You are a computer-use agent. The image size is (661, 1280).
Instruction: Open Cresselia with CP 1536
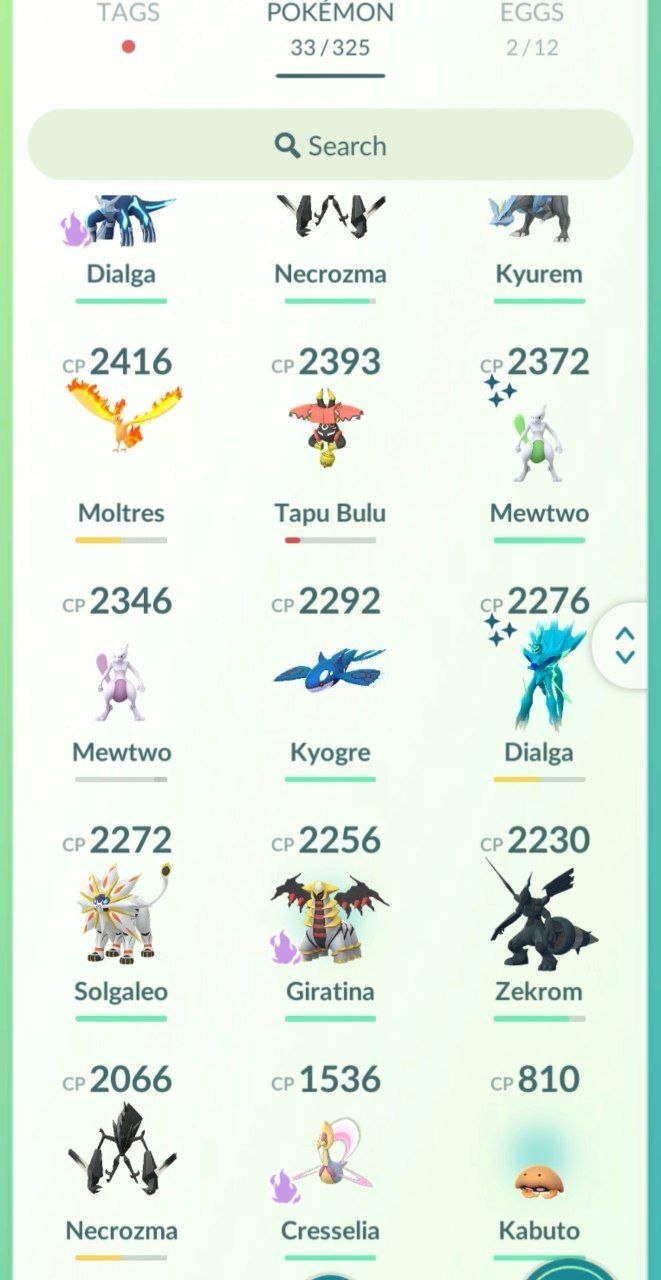pos(330,1161)
